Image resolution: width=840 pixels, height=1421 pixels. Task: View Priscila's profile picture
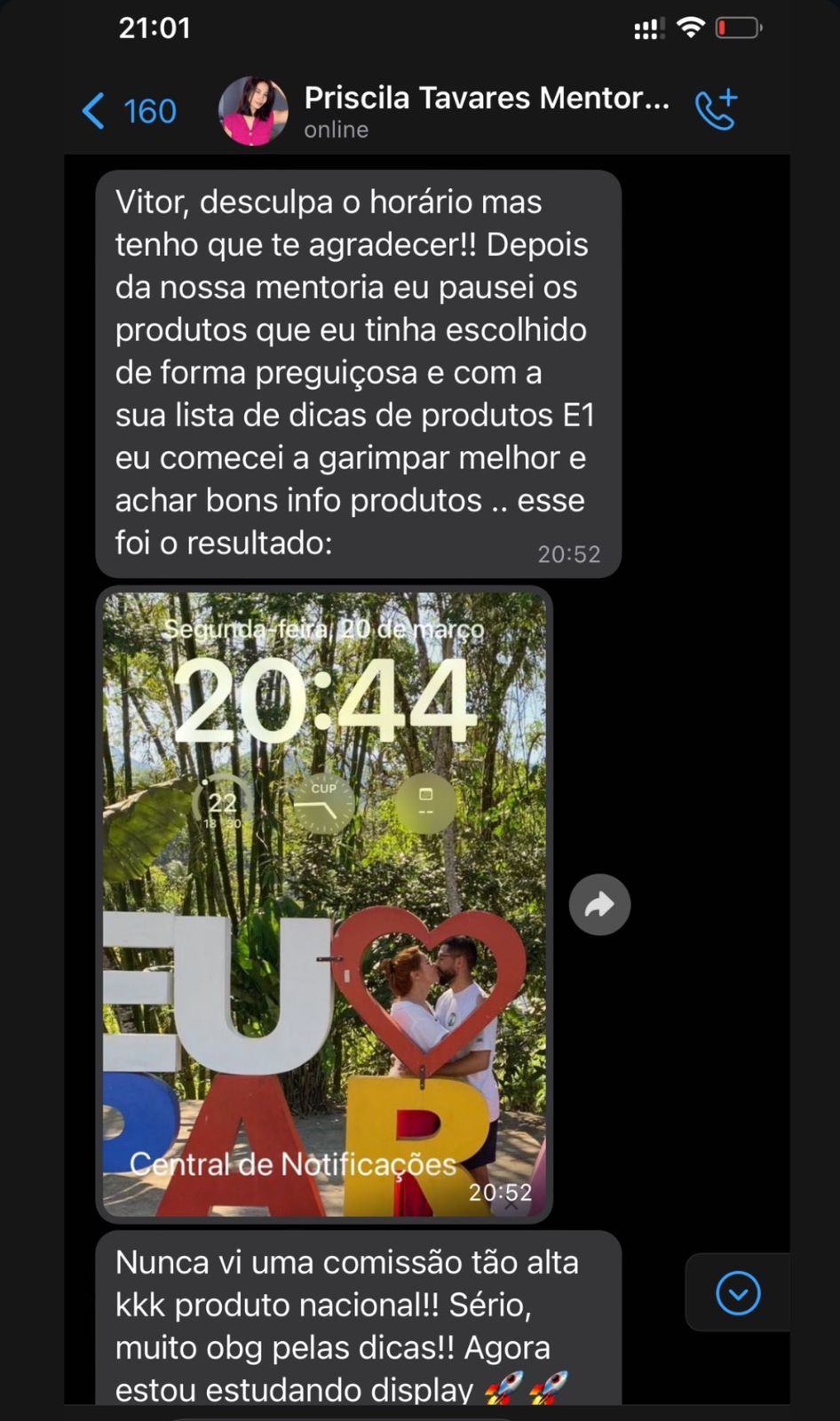[253, 111]
